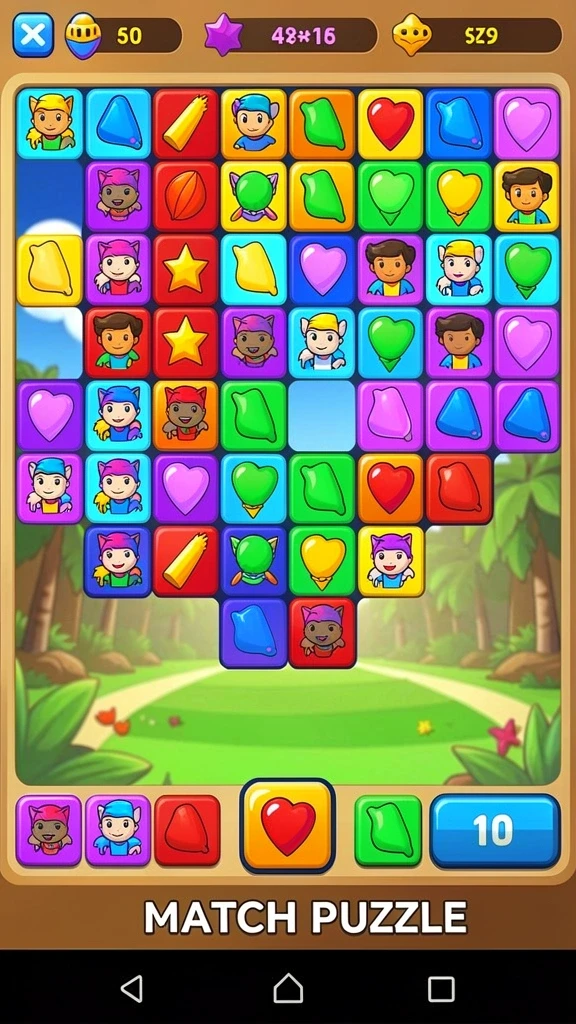576x1024 pixels.
Task: Pick the green blob piece in bottom tray
Action: [x=389, y=831]
